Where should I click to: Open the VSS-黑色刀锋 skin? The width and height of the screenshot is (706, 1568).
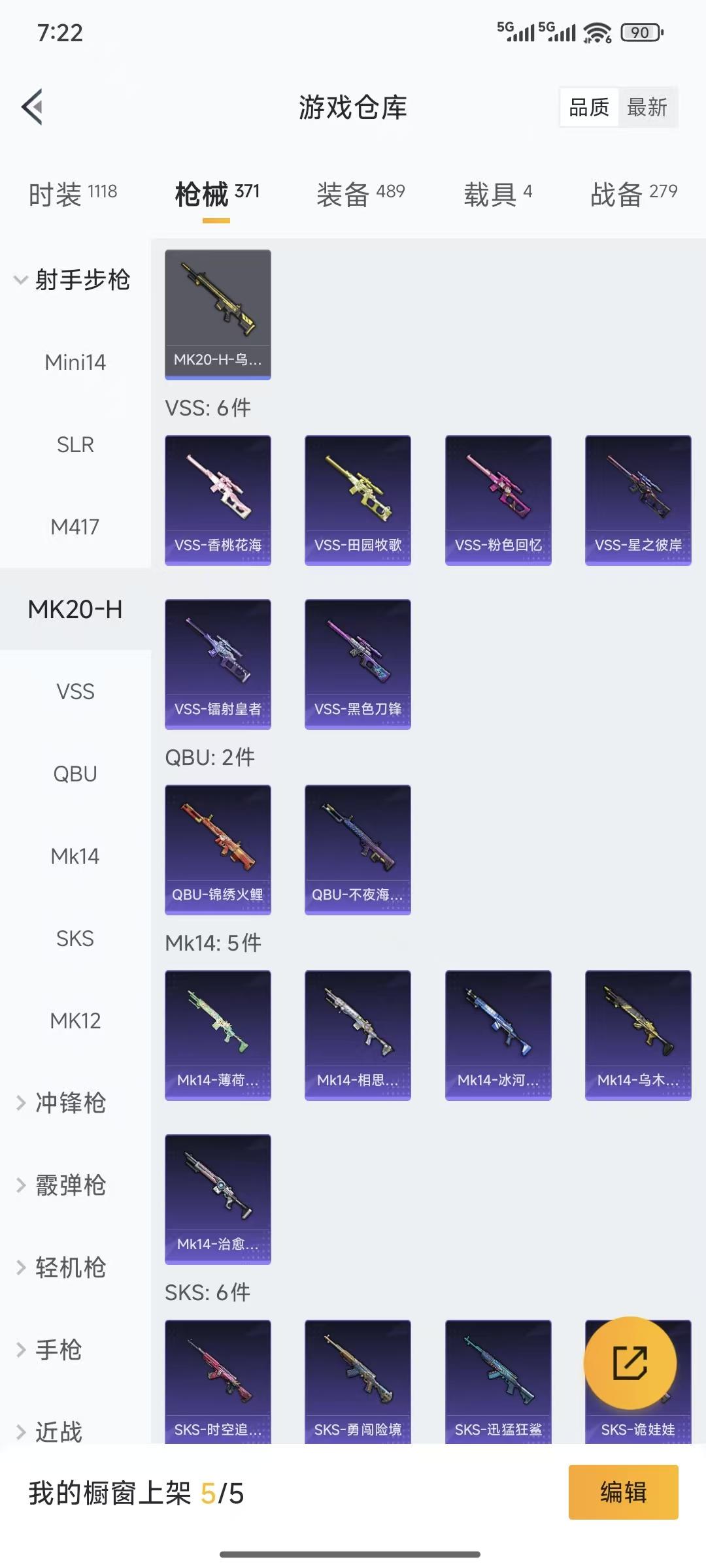pyautogui.click(x=358, y=664)
